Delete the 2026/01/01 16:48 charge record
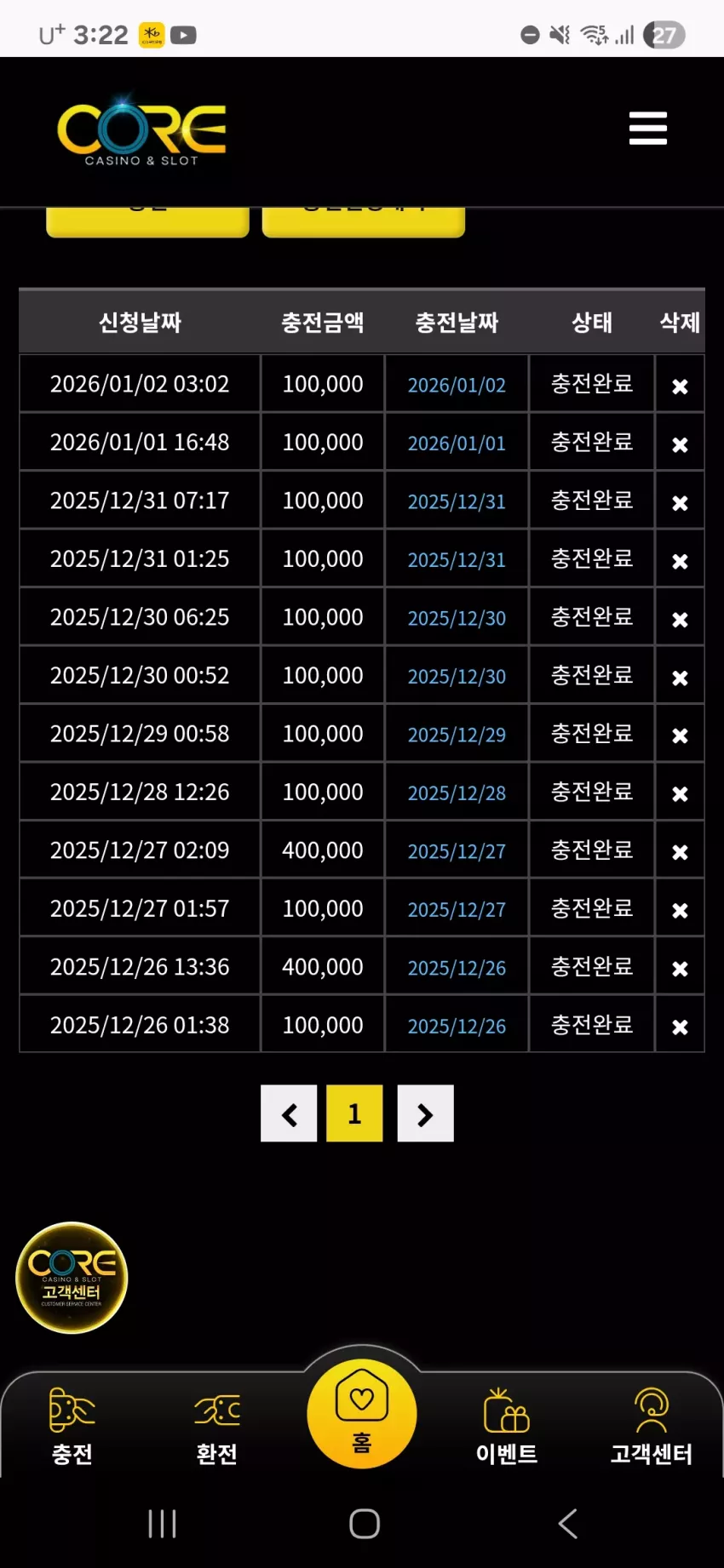 [680, 444]
